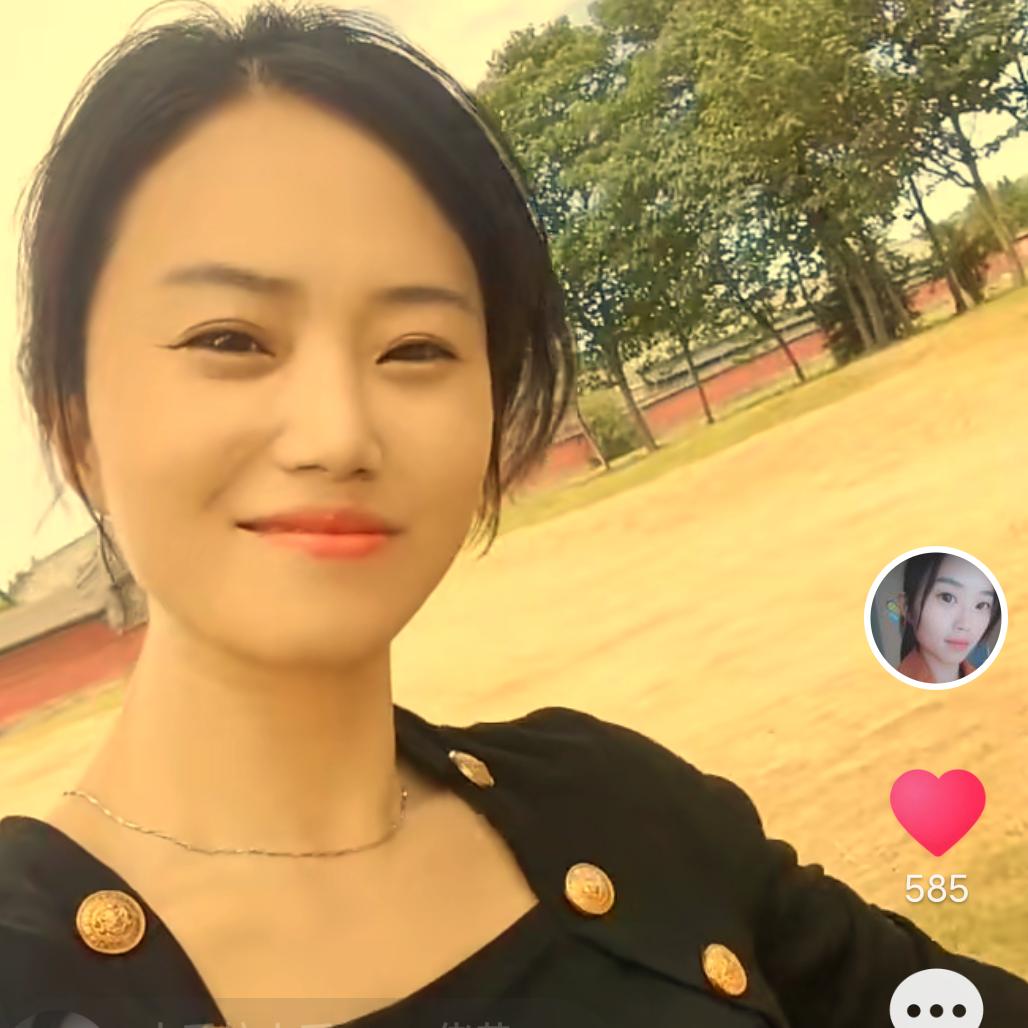Open the comments bubble
The width and height of the screenshot is (1028, 1028).
click(936, 1003)
